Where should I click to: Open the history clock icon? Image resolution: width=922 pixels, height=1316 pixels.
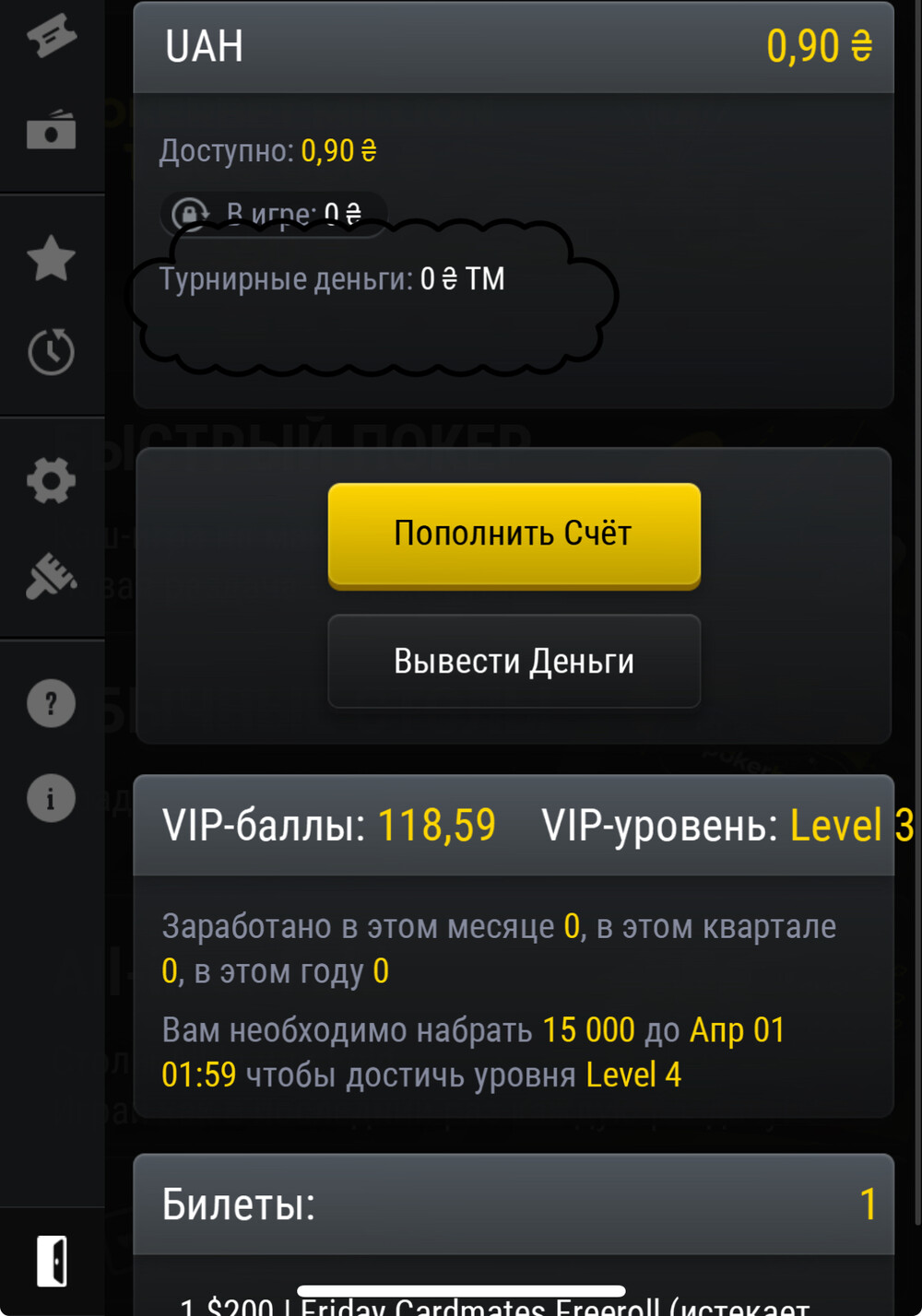coord(52,351)
